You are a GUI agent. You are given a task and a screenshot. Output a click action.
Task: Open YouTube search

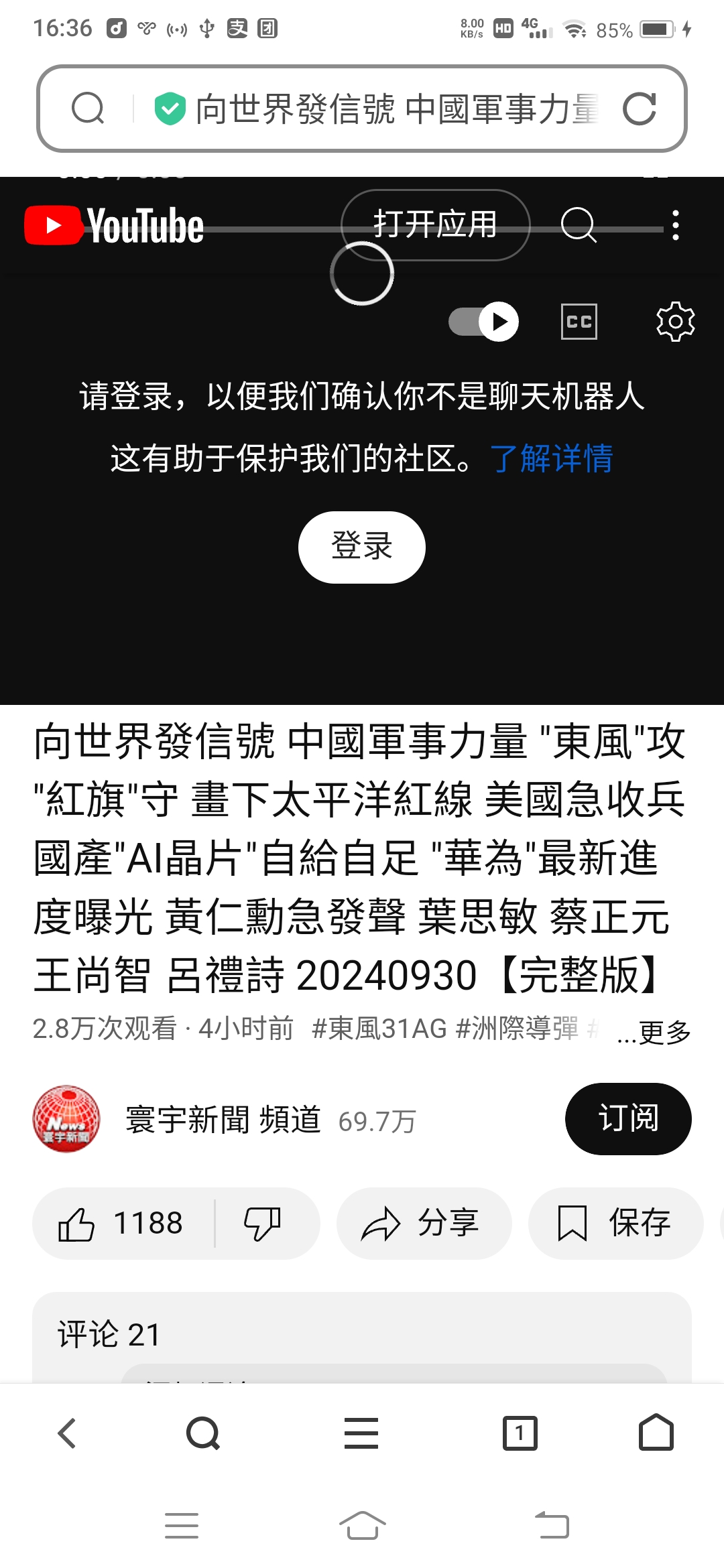(x=578, y=224)
